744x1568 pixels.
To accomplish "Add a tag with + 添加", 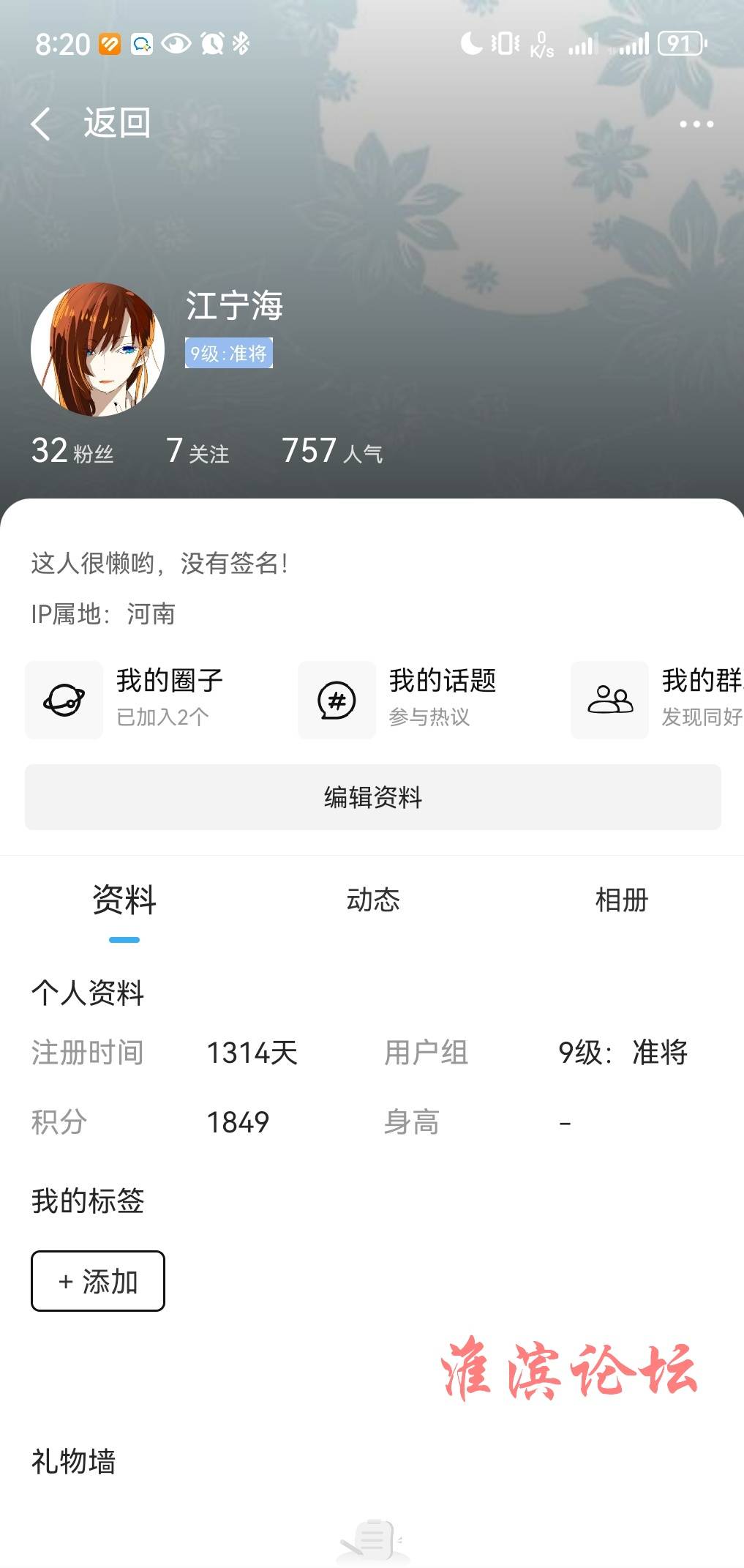I will (x=98, y=1281).
